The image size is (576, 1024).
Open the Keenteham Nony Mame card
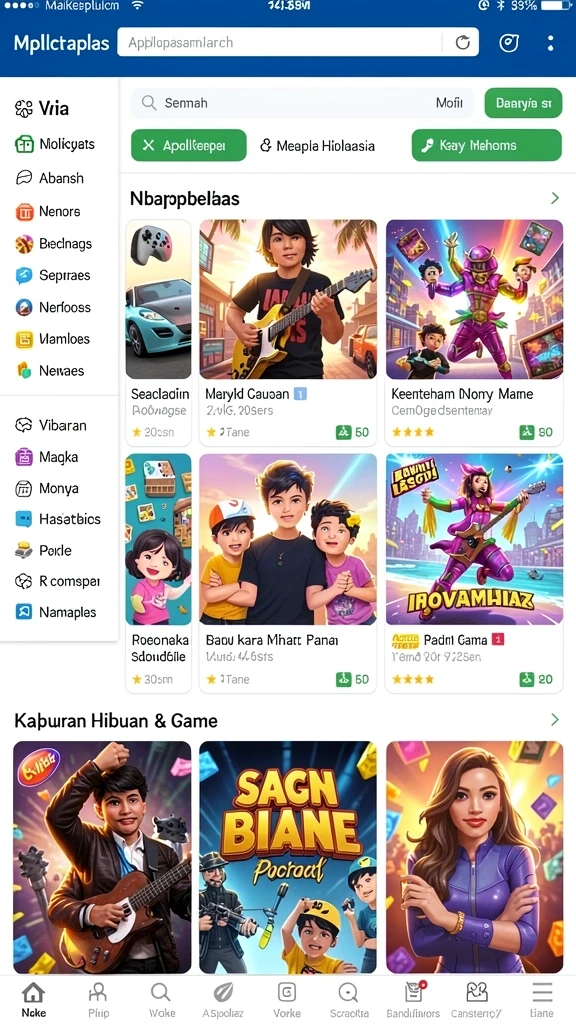[x=474, y=332]
